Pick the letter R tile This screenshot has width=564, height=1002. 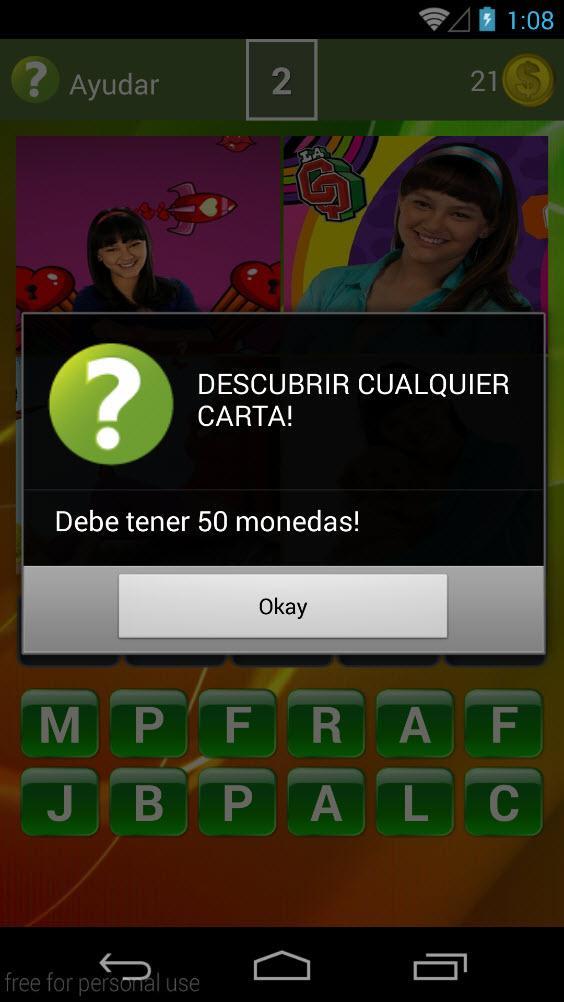326,724
